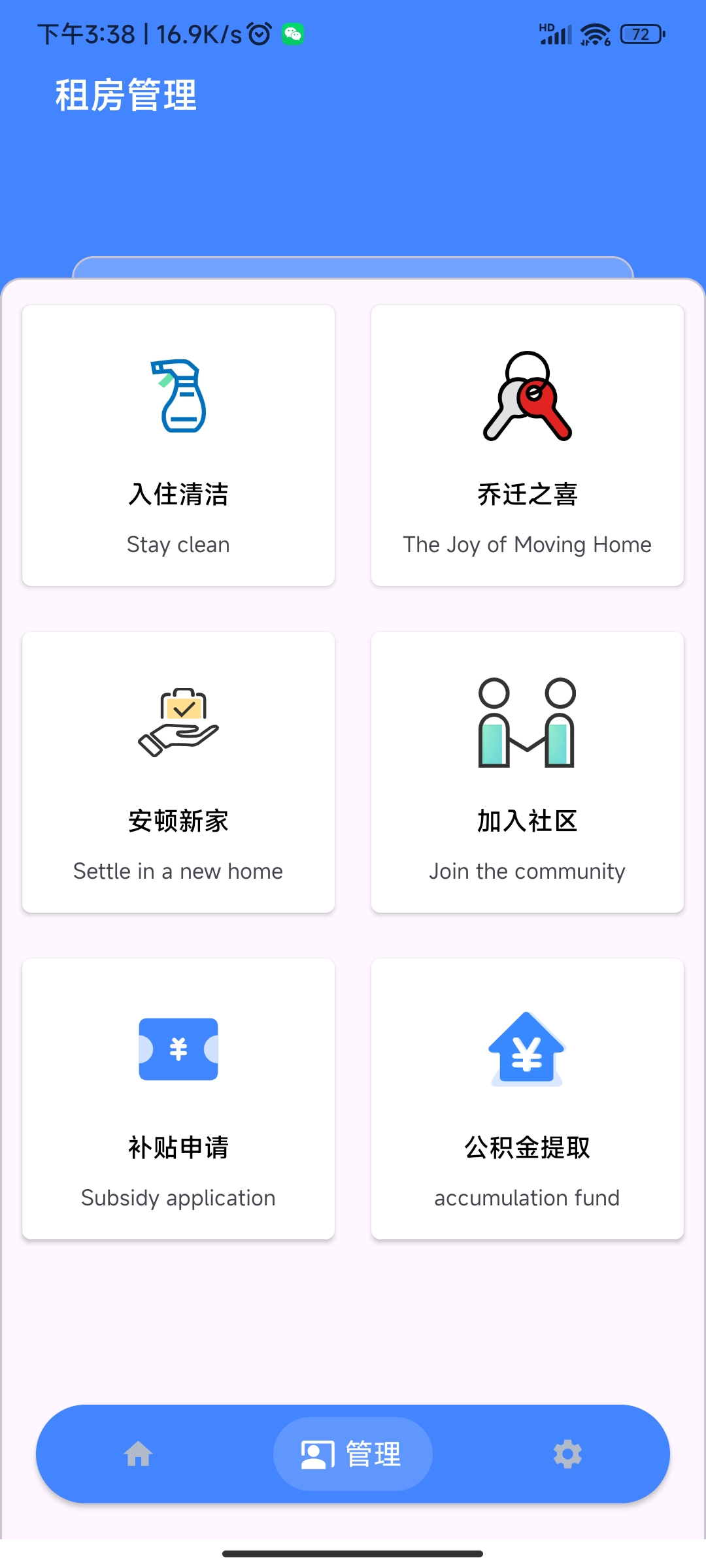This screenshot has height=1568, width=706.
Task: Go to the settings gear tab
Action: pyautogui.click(x=567, y=1454)
